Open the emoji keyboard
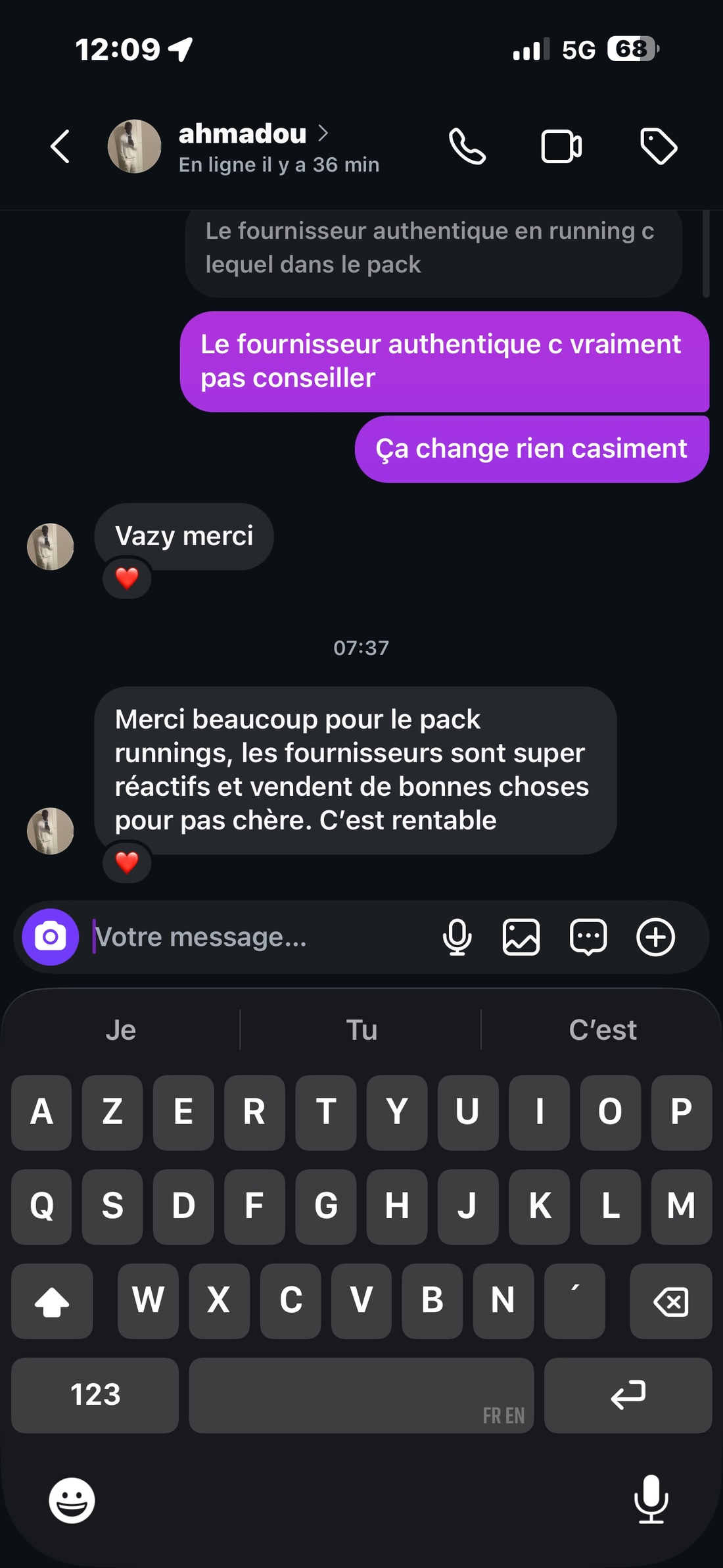Image resolution: width=723 pixels, height=1568 pixels. point(70,1500)
